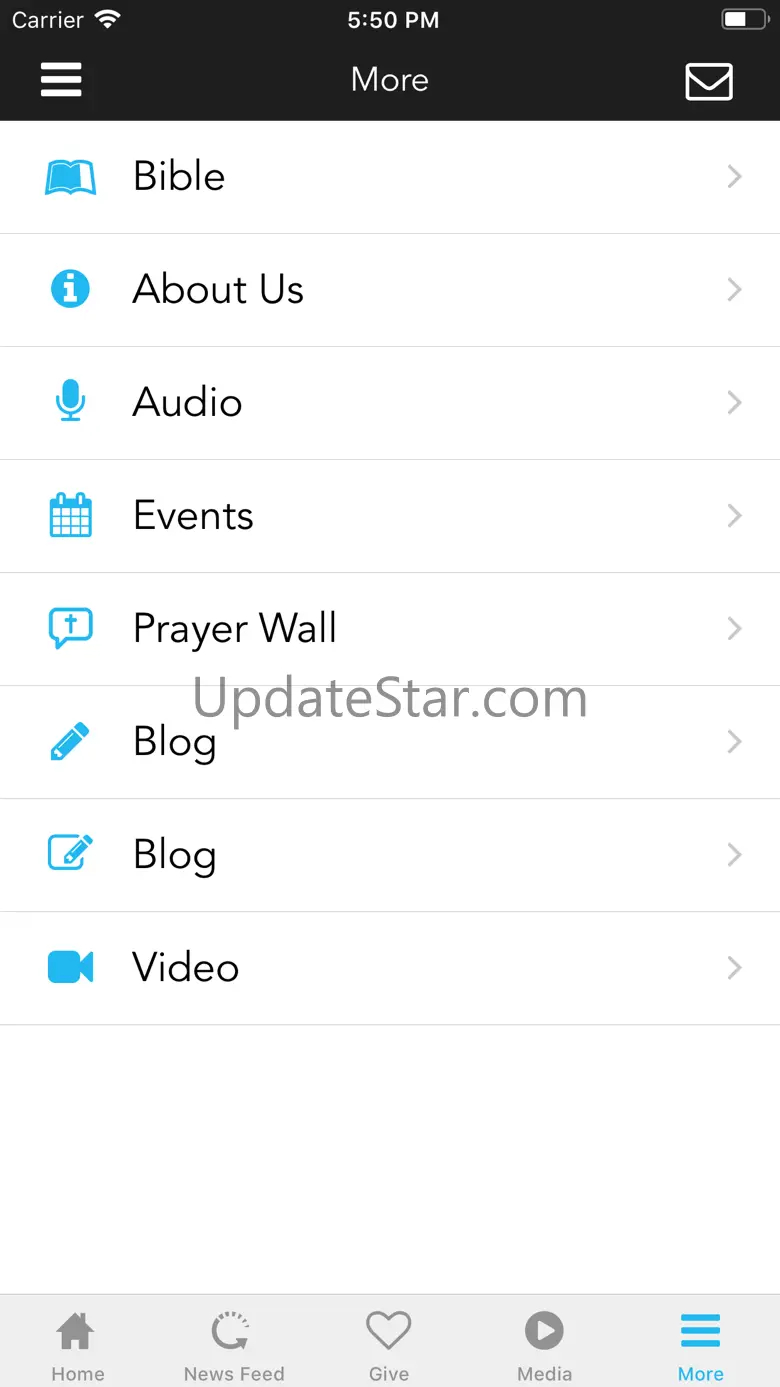This screenshot has height=1387, width=780.
Task: Open the hamburger drawer menu
Action: 61,80
